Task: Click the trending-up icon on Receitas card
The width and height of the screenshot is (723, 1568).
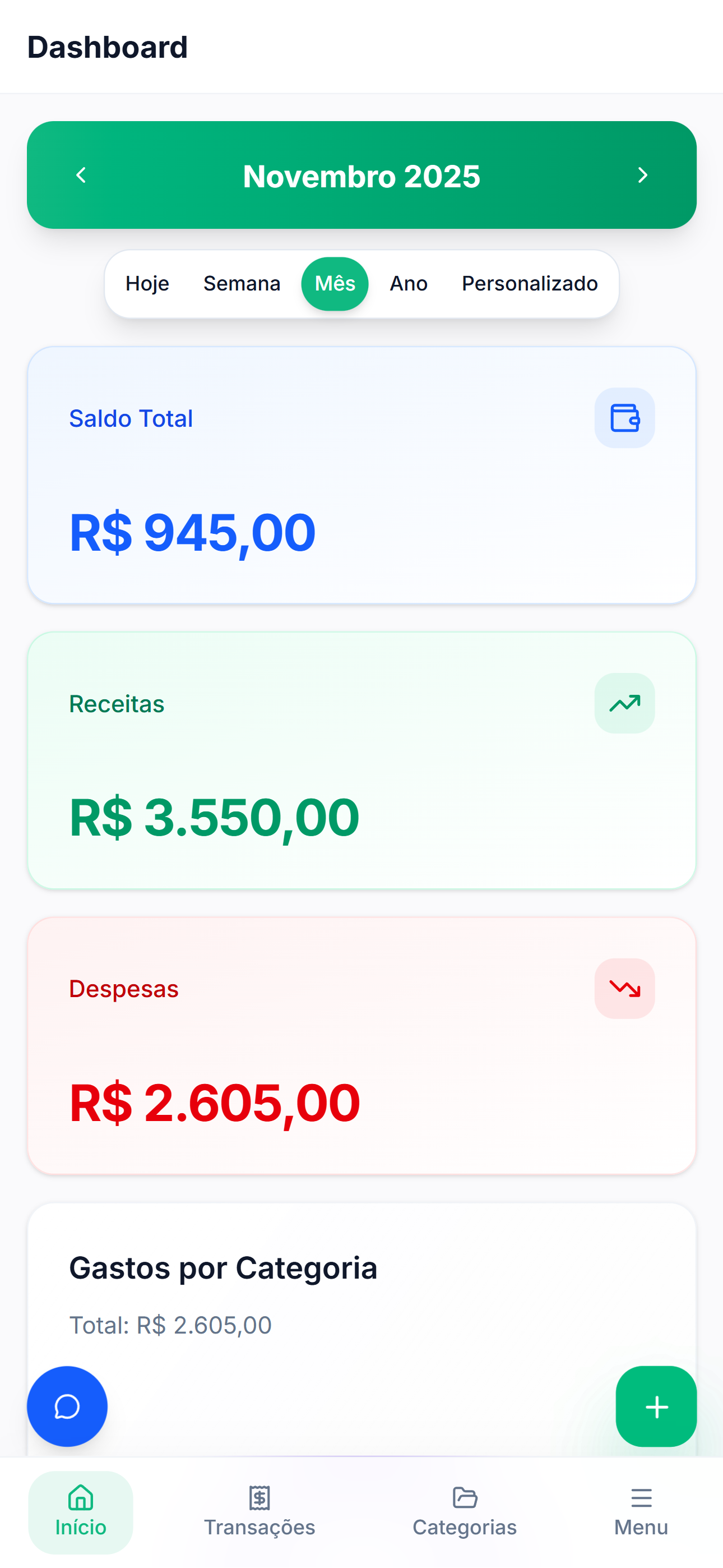Action: click(624, 703)
